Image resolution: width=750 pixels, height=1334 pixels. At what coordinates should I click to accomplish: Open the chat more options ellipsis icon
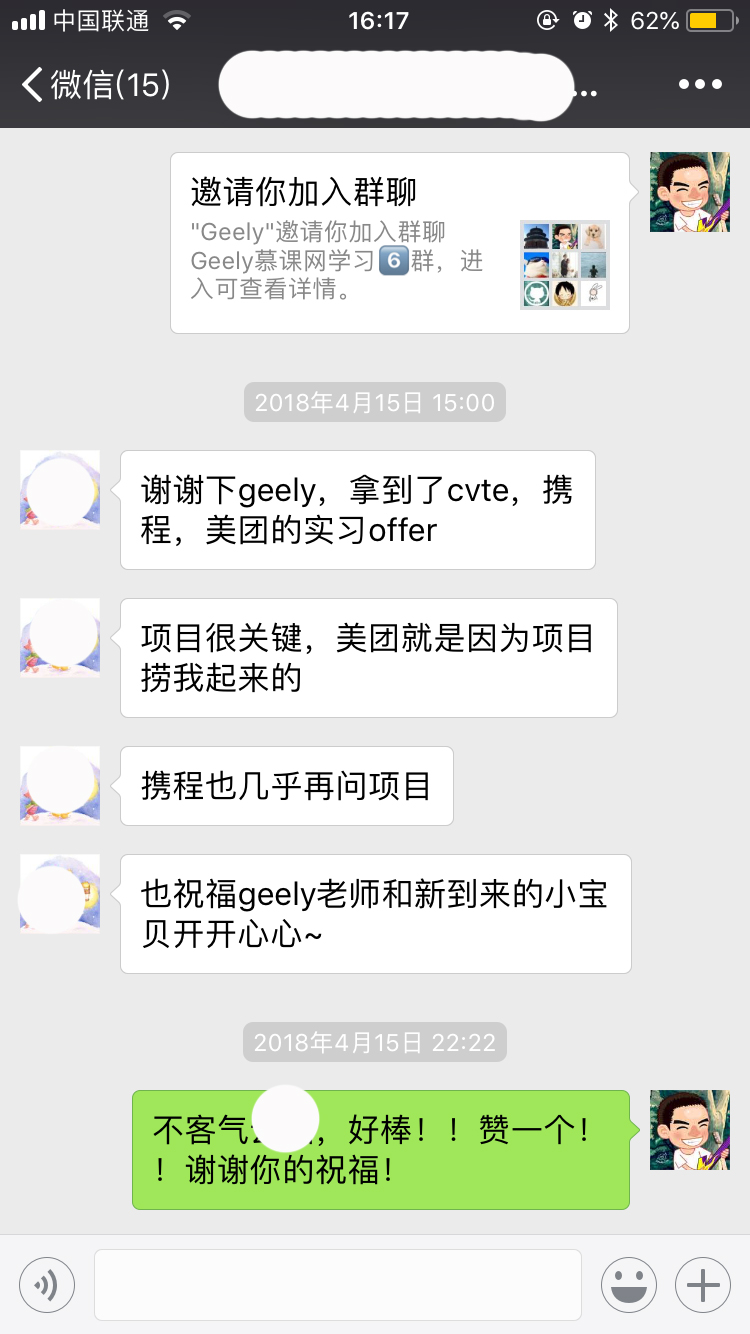[700, 84]
